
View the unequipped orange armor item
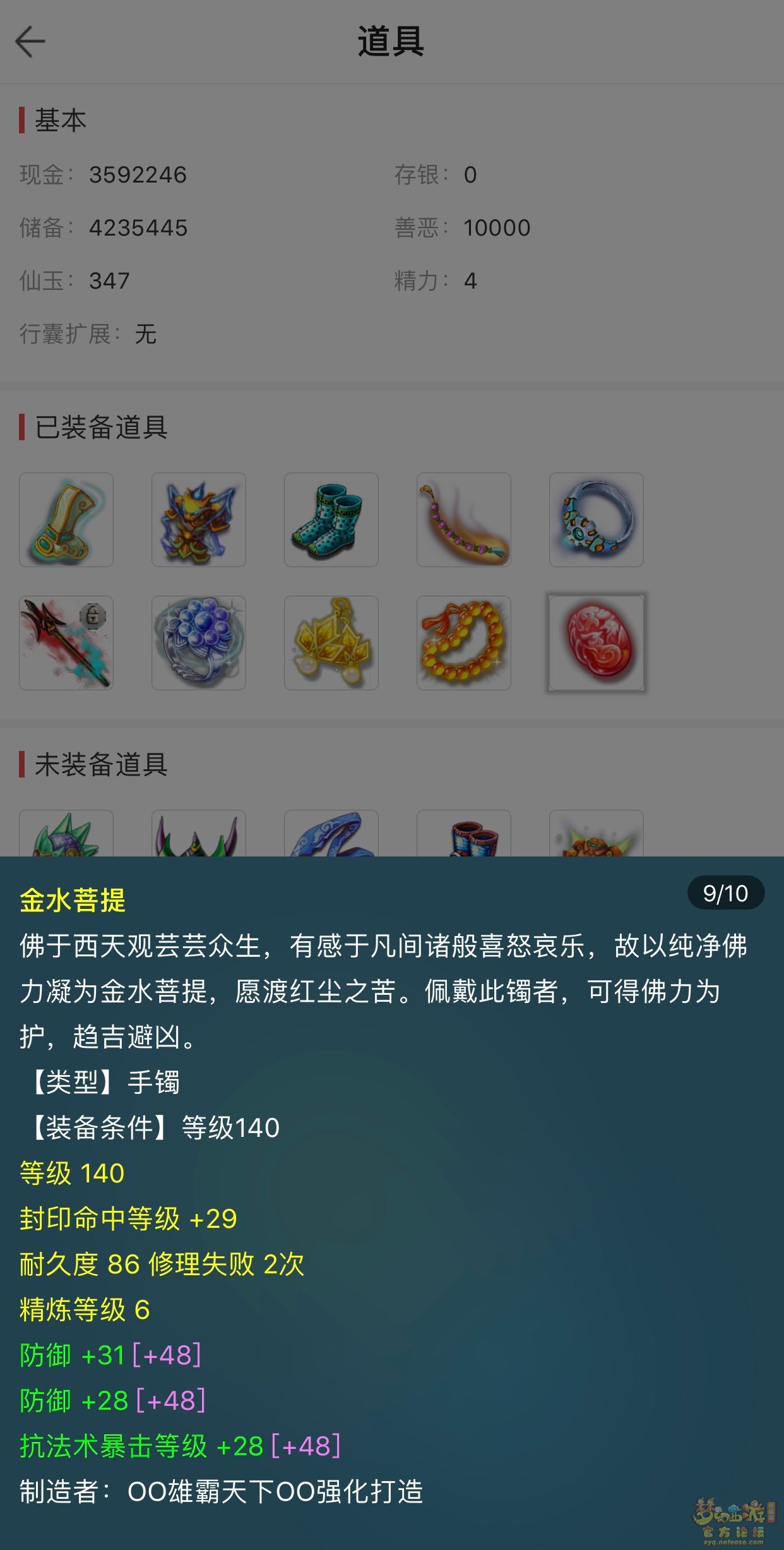597,835
